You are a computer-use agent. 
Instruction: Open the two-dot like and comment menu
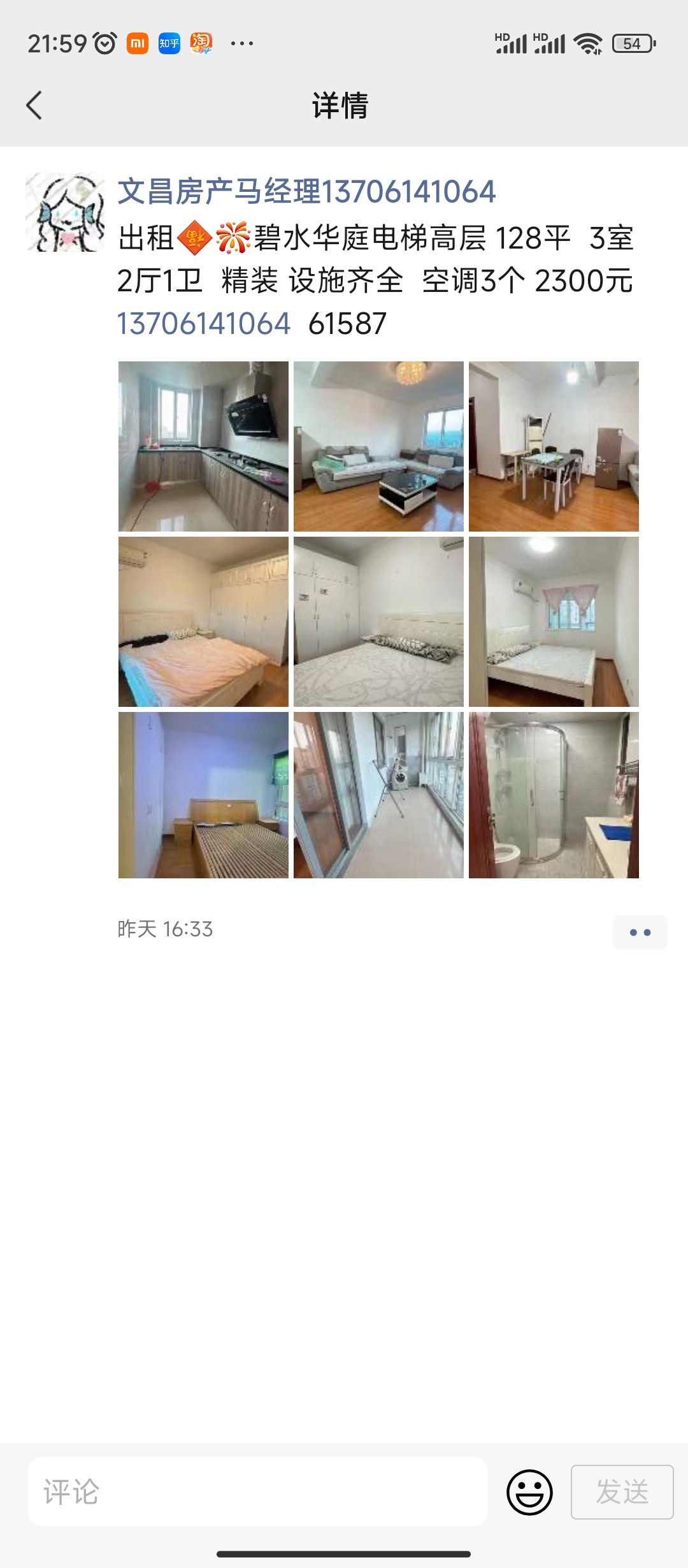640,933
